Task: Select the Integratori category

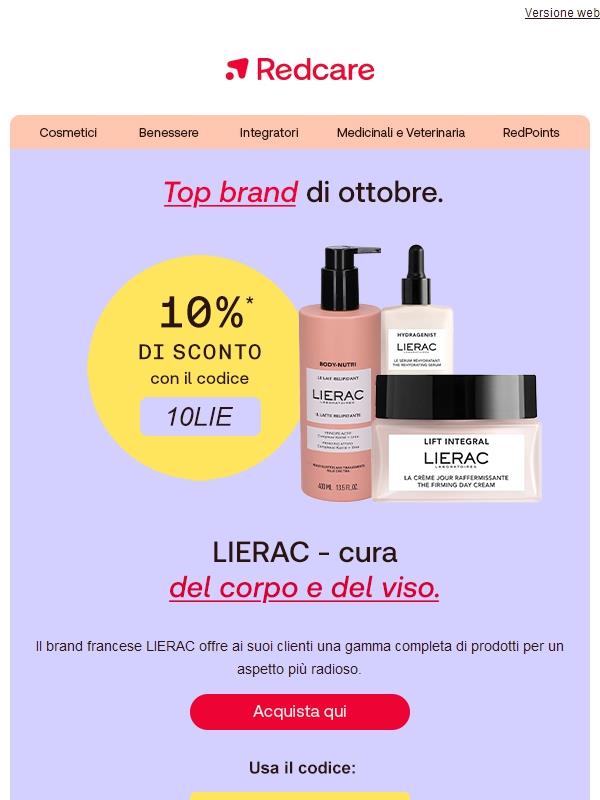Action: [269, 133]
